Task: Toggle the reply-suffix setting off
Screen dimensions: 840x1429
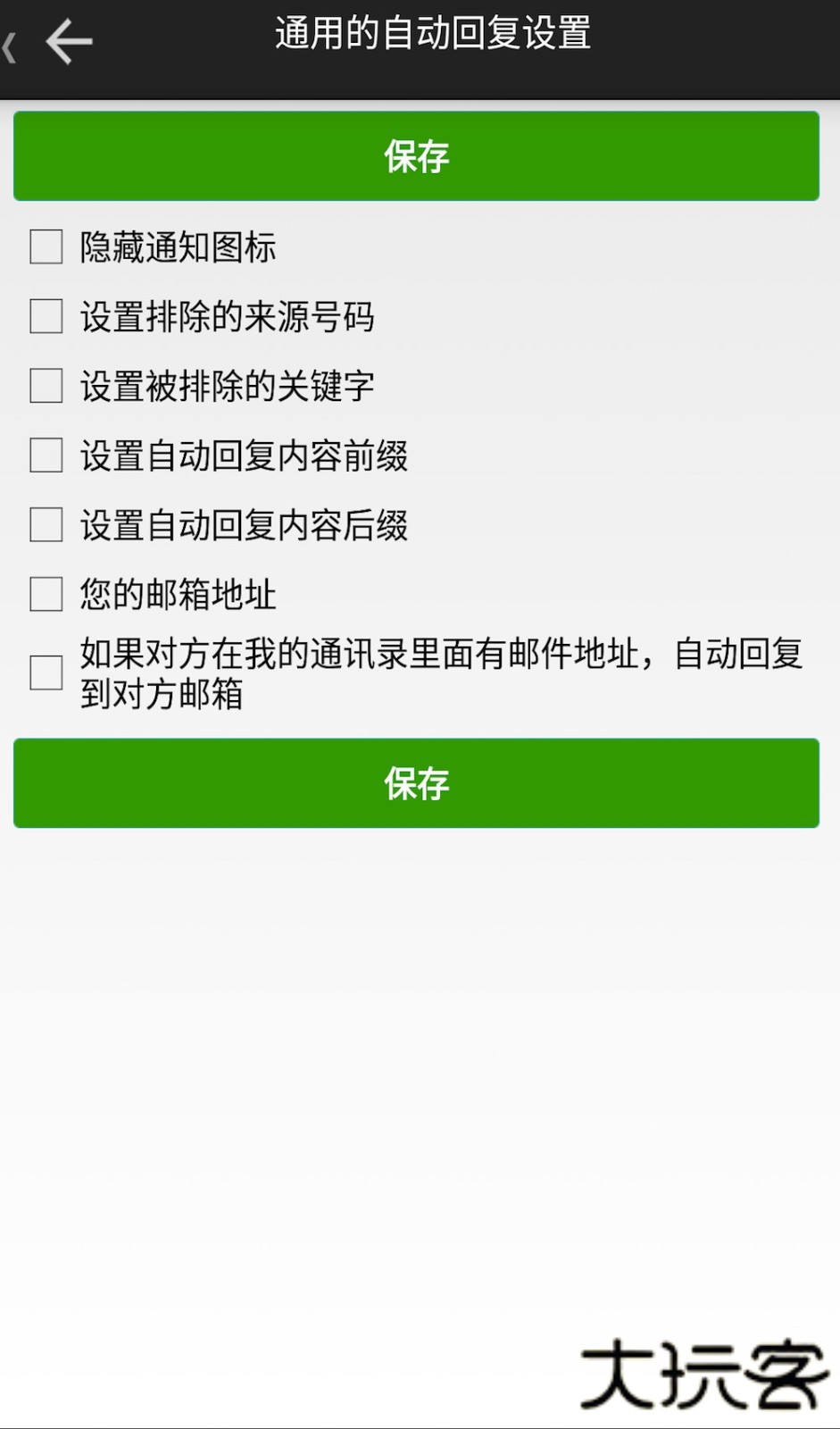Action: (x=45, y=525)
